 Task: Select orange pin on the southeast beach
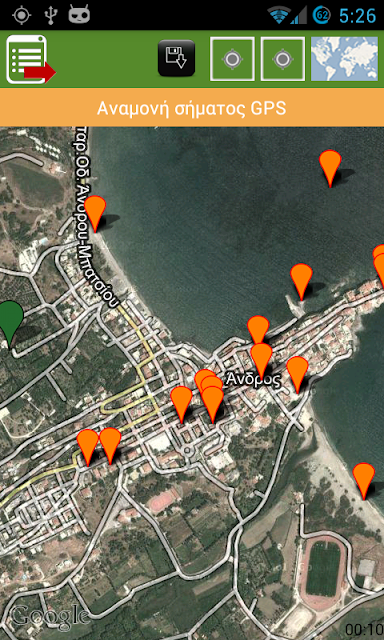coord(364,481)
